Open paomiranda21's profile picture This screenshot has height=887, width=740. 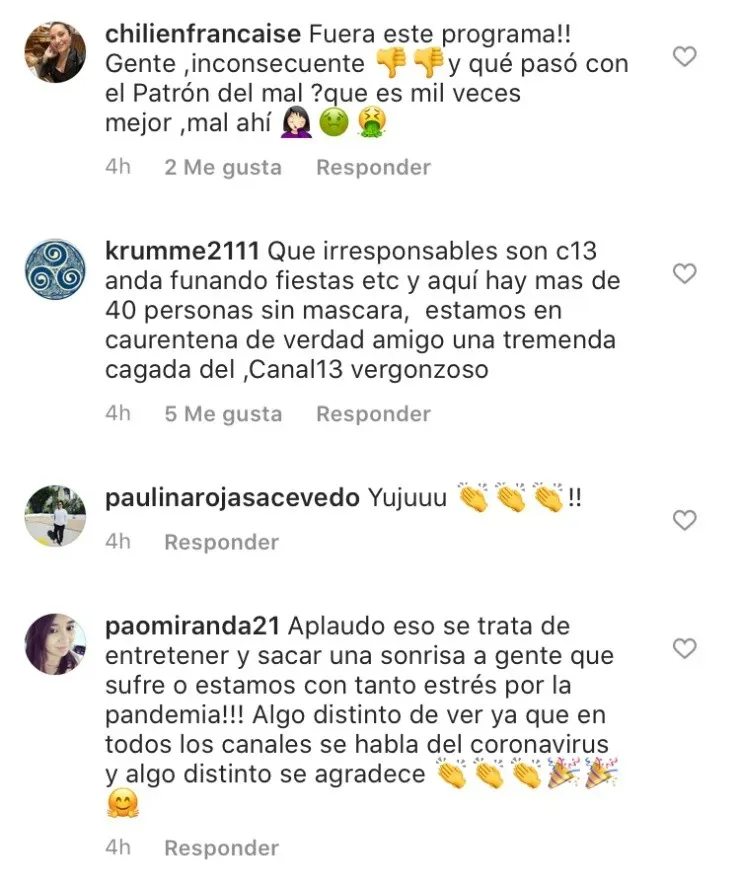pyautogui.click(x=54, y=645)
